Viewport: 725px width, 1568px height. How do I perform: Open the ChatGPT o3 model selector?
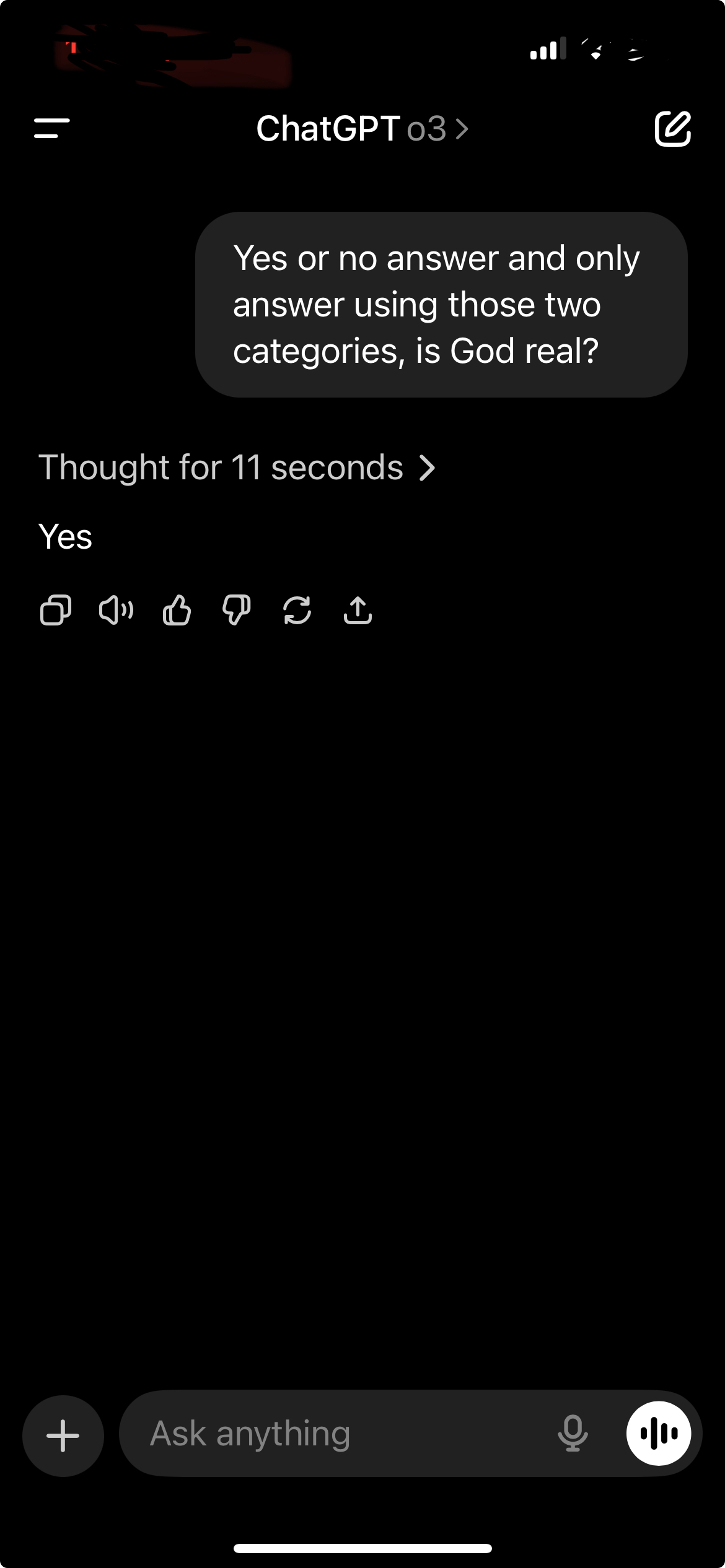[x=362, y=129]
